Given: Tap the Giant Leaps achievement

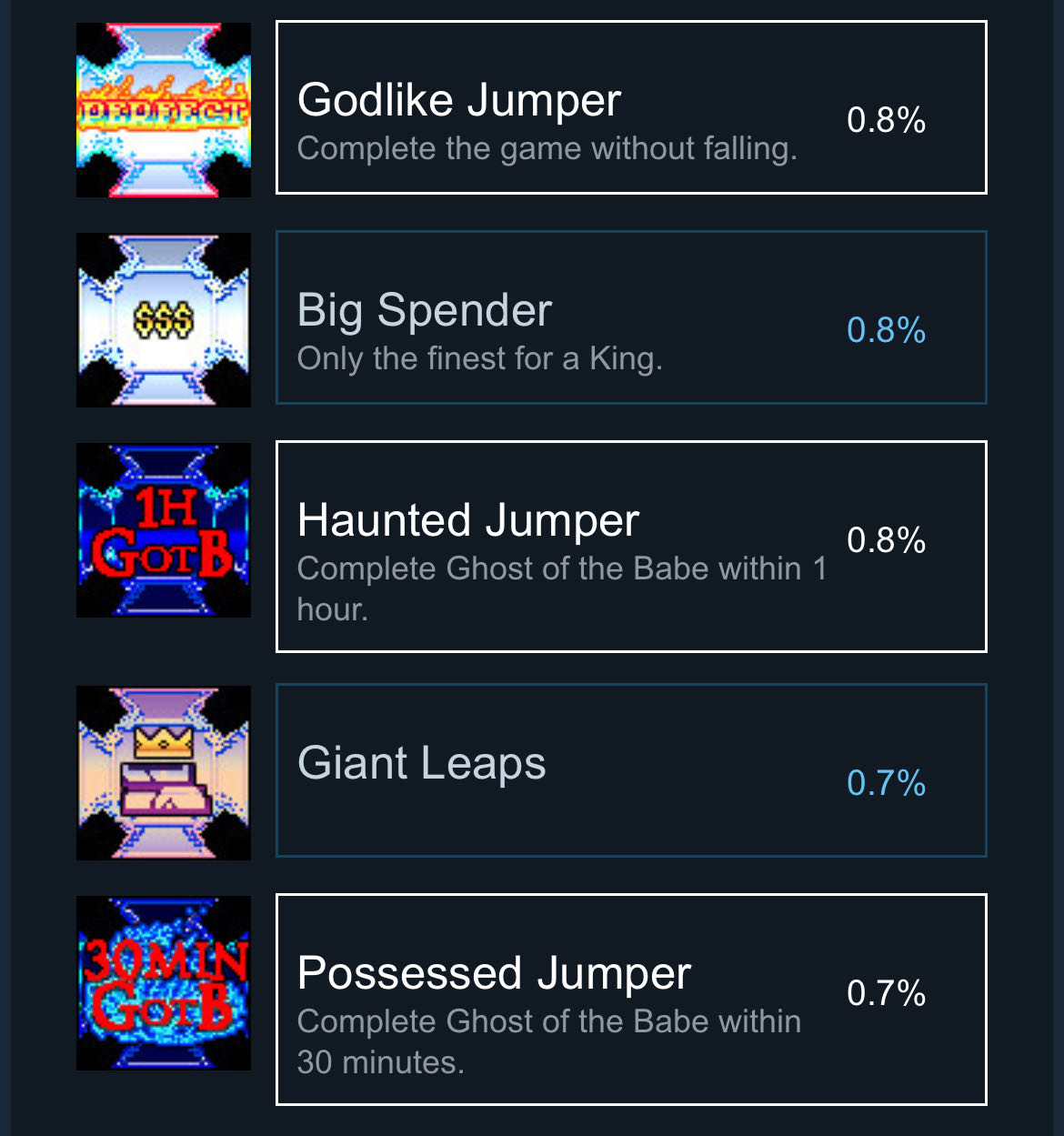Looking at the screenshot, I should click(x=630, y=770).
